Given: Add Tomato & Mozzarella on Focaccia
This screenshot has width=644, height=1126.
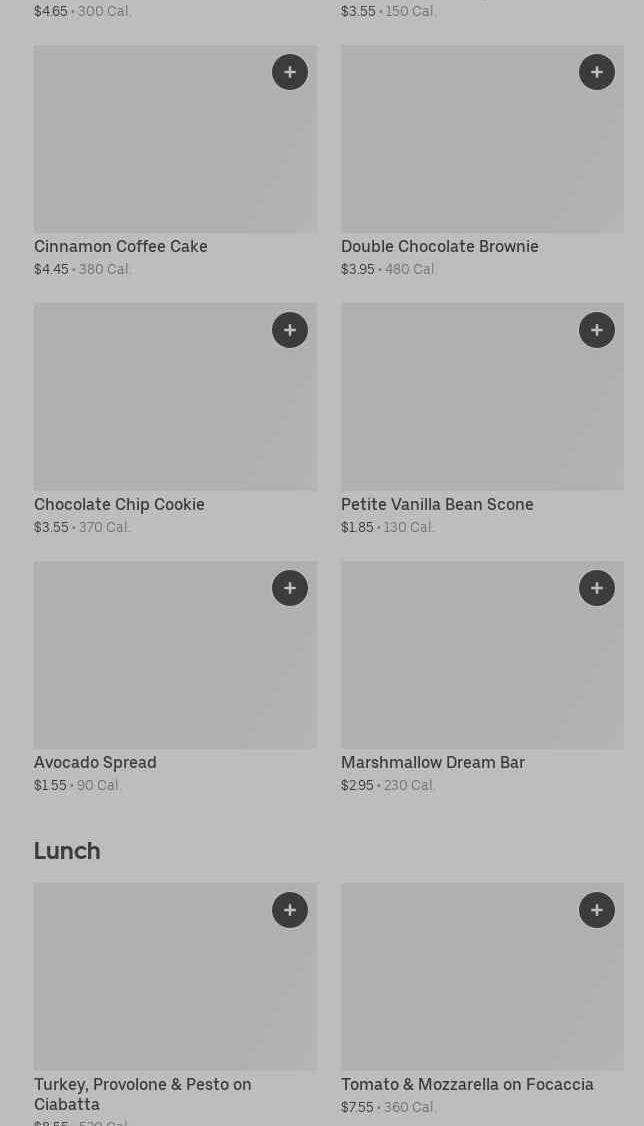Looking at the screenshot, I should click(x=597, y=910).
